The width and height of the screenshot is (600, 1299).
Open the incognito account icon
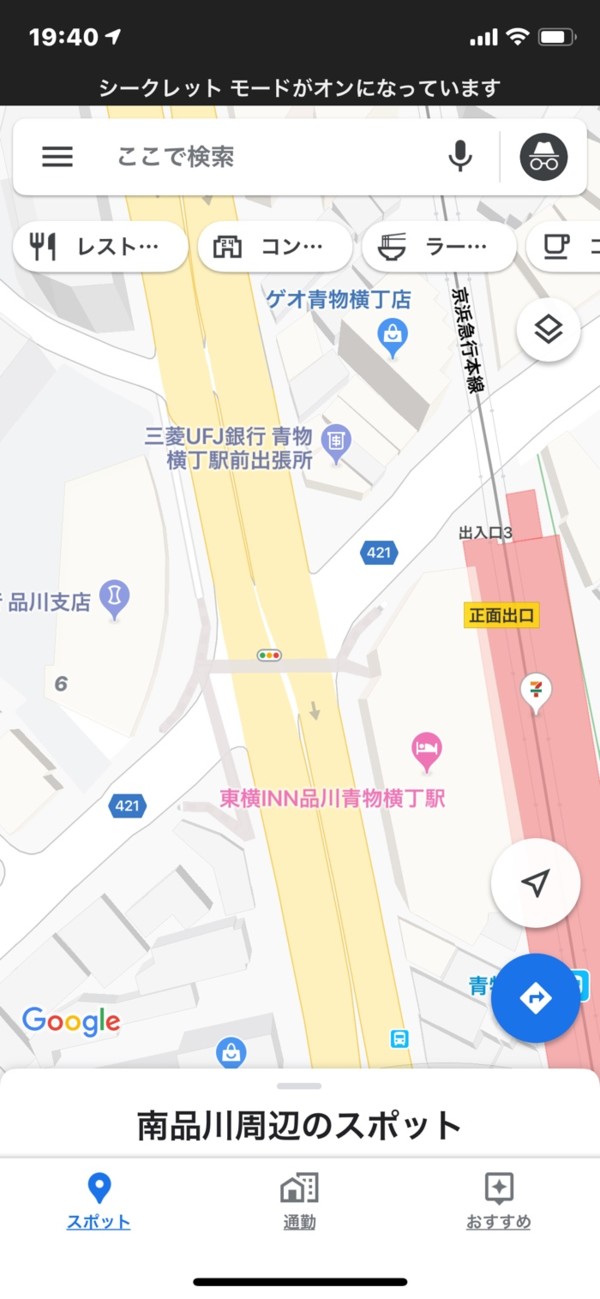pos(543,157)
